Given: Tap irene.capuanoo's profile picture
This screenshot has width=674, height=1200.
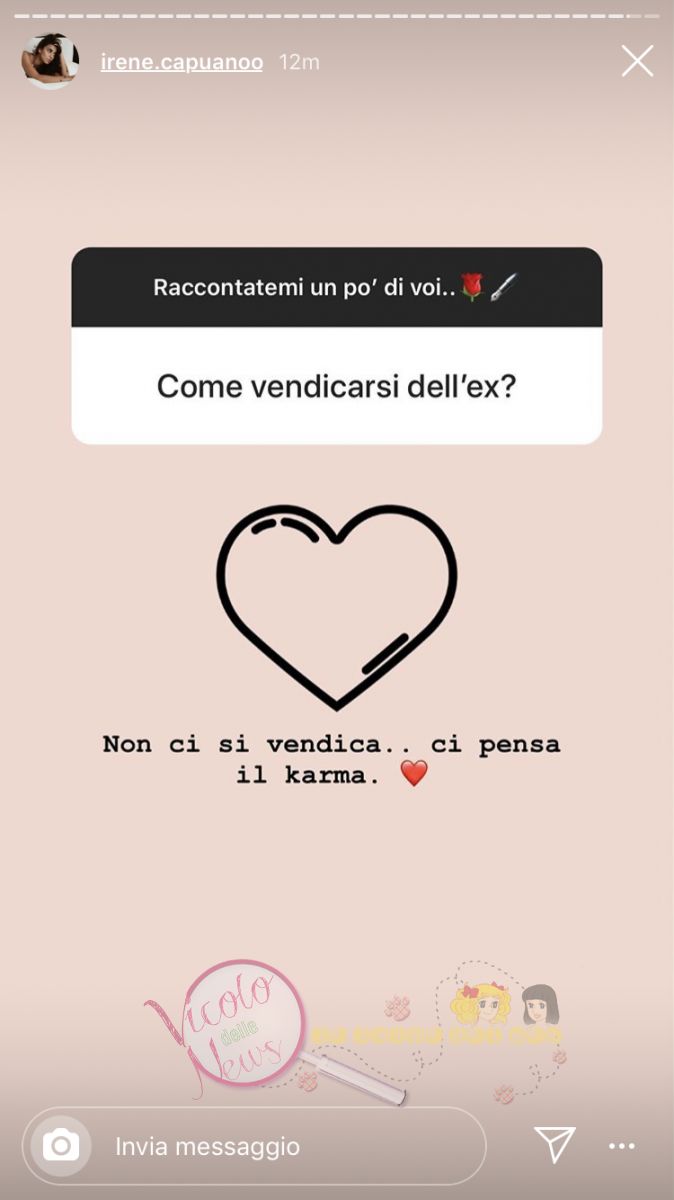Looking at the screenshot, I should [x=50, y=61].
